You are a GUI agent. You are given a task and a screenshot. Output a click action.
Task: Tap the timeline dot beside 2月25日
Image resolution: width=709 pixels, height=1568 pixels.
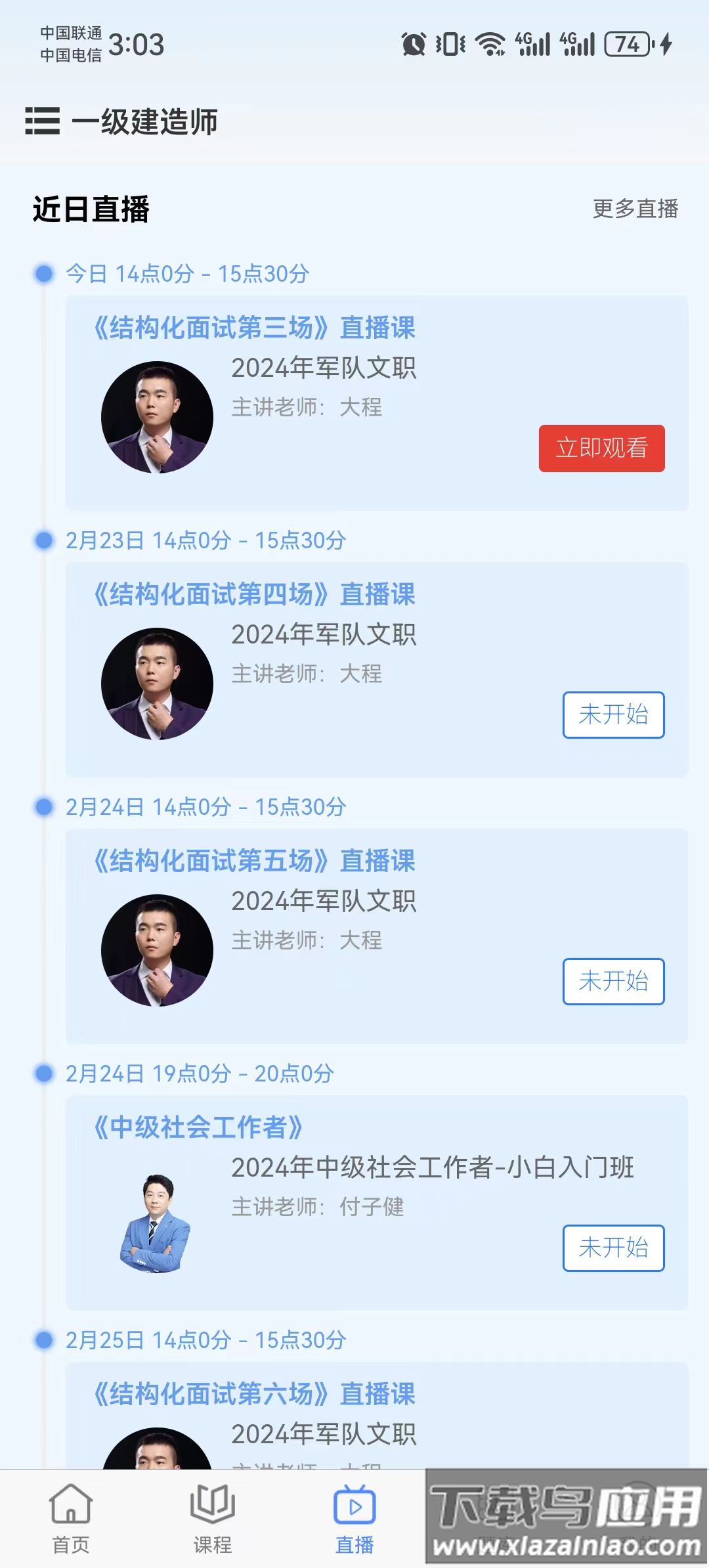(42, 1339)
